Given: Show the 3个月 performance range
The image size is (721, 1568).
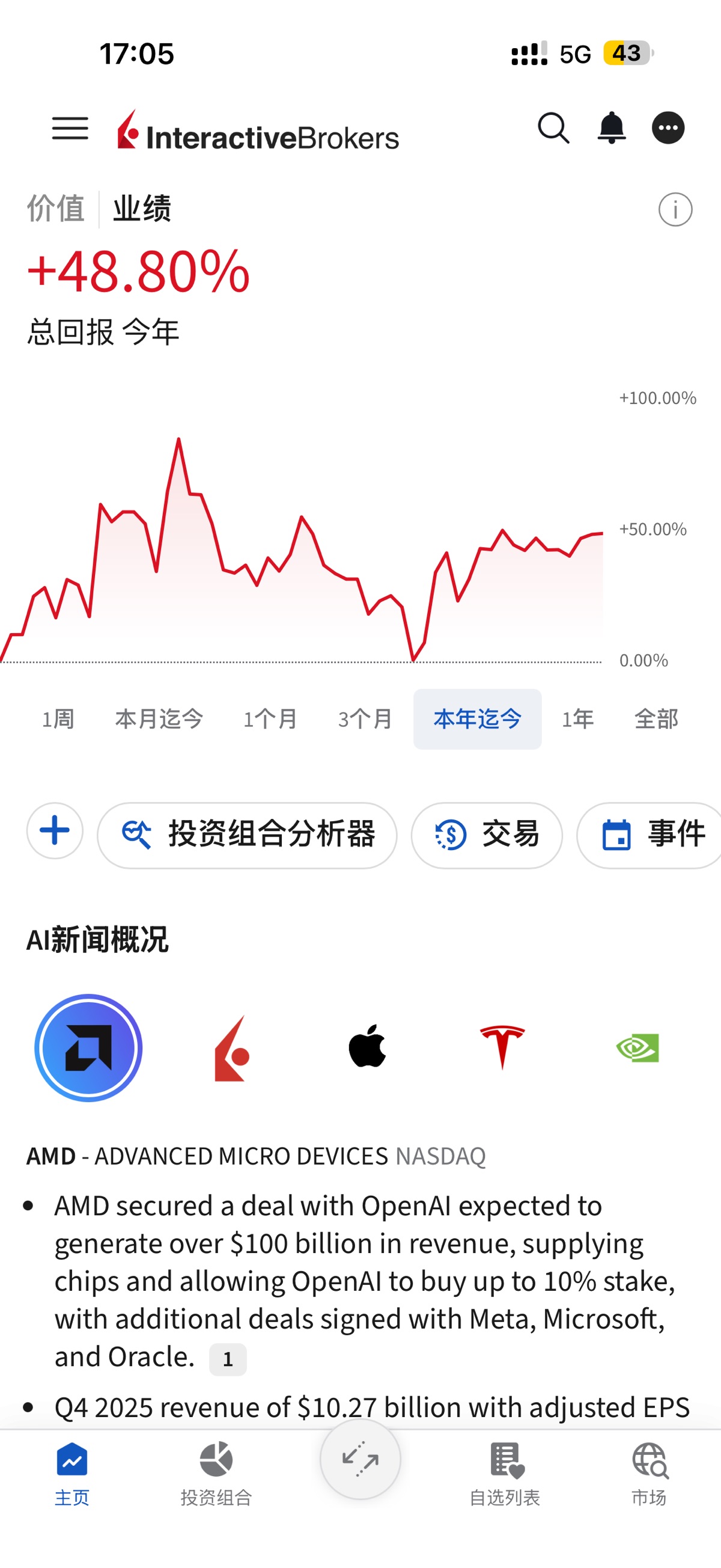Looking at the screenshot, I should pos(365,719).
